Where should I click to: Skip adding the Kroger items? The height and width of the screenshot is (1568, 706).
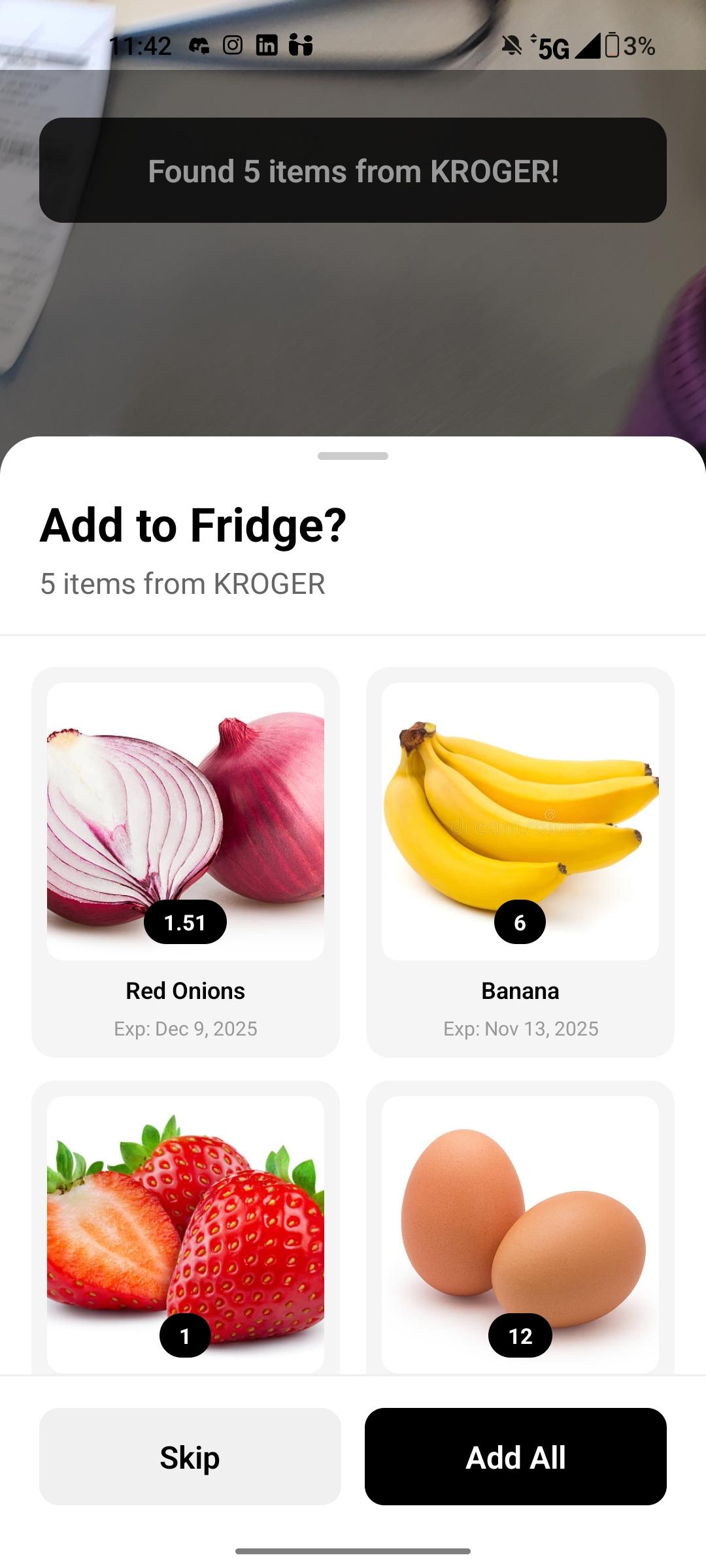[190, 1457]
